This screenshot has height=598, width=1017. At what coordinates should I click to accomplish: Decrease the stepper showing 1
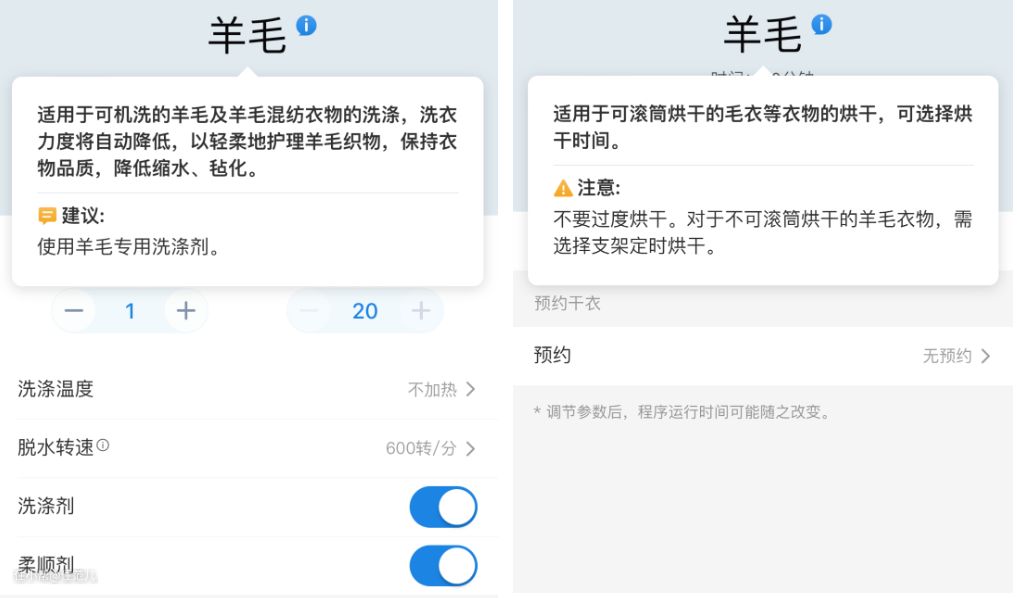(75, 311)
